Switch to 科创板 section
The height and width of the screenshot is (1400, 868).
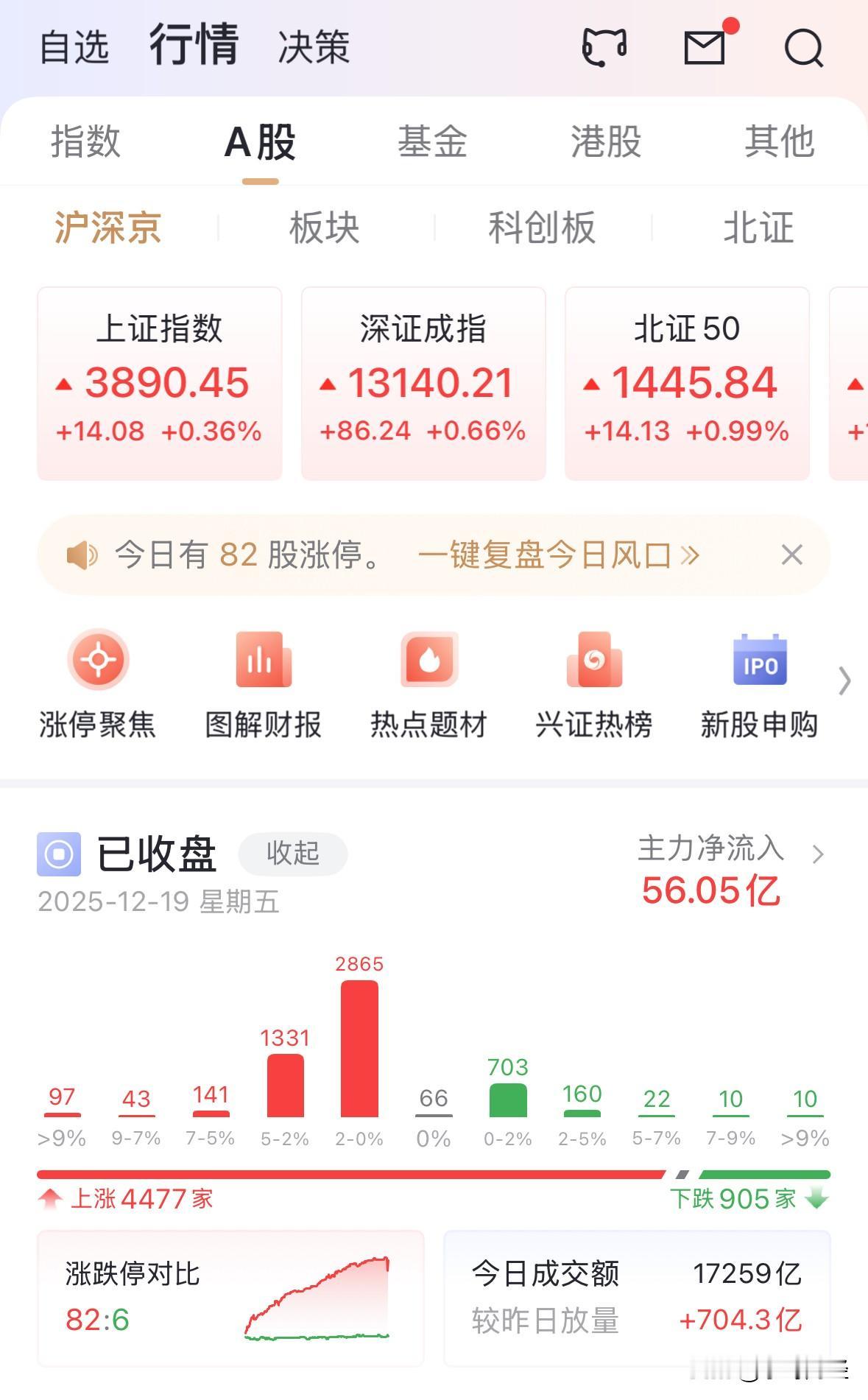(x=543, y=228)
